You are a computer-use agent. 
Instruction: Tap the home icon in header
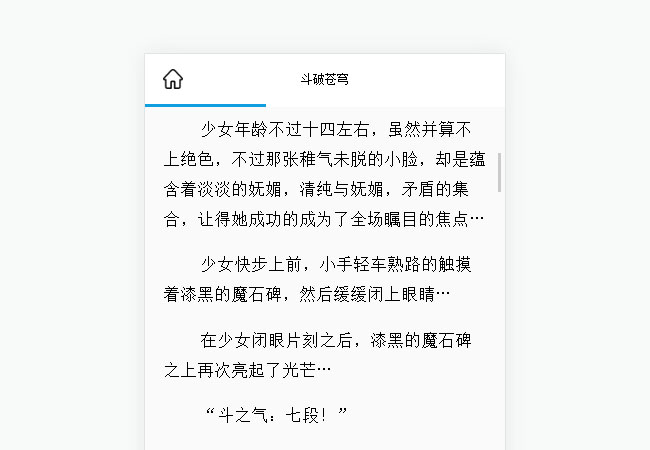[x=173, y=79]
